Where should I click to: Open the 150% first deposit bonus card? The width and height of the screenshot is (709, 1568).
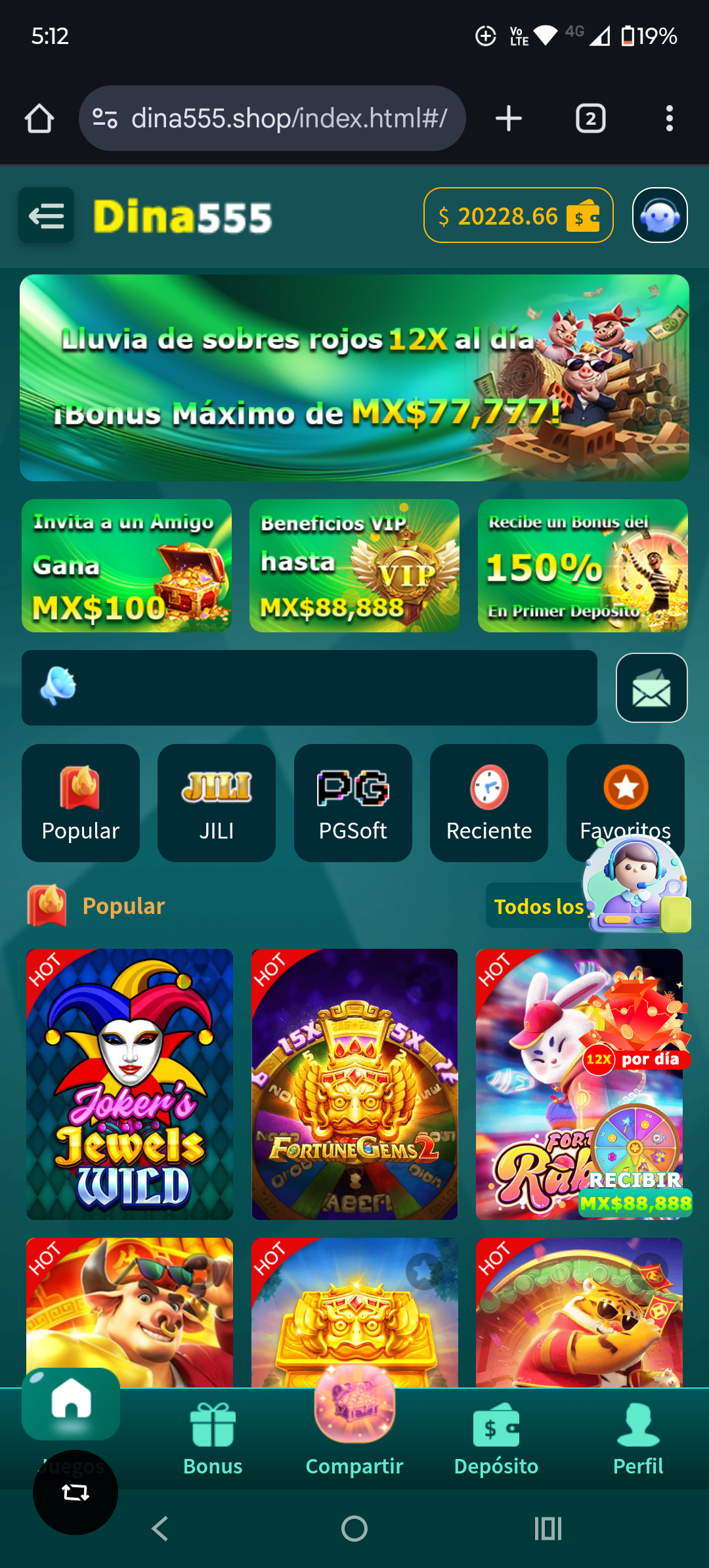coord(582,566)
